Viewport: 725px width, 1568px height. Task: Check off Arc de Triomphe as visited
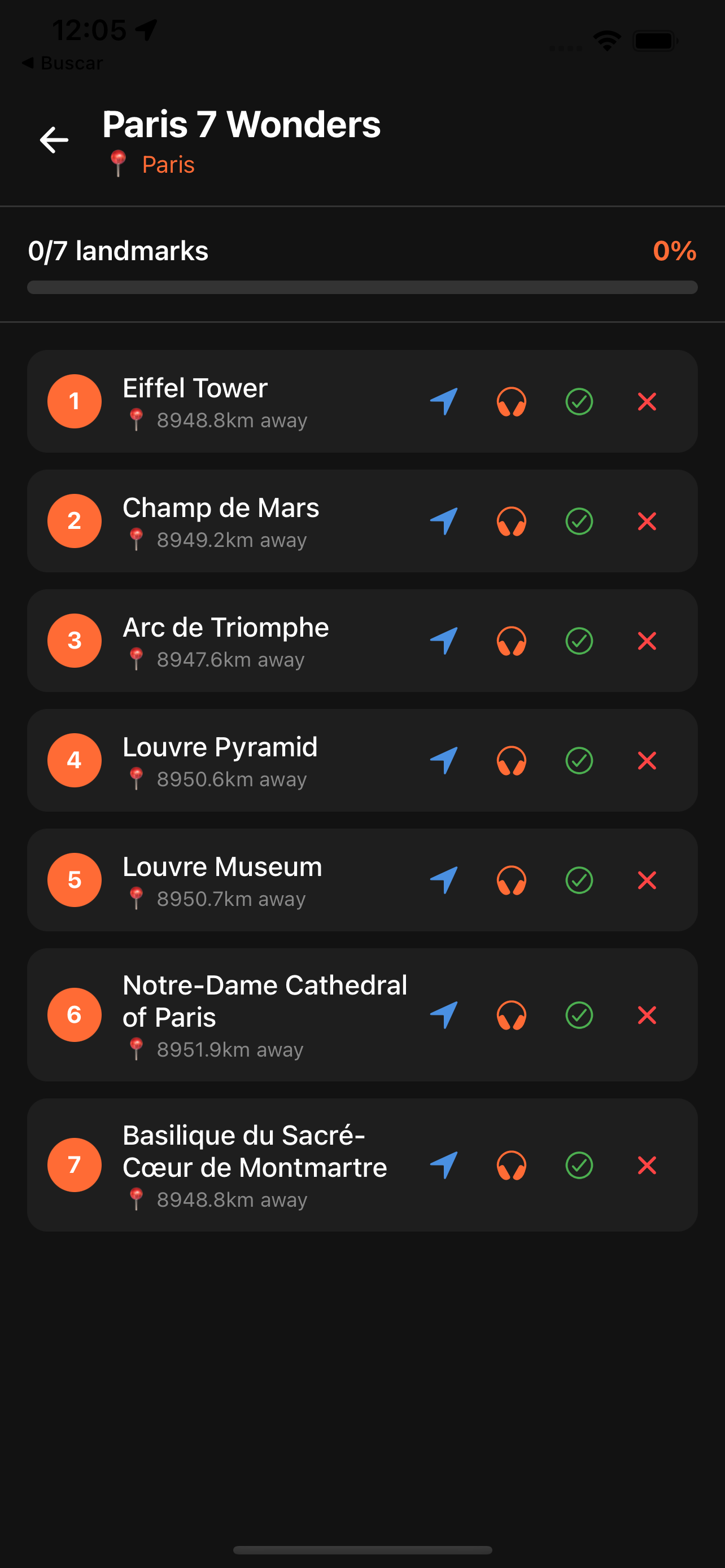tap(579, 641)
